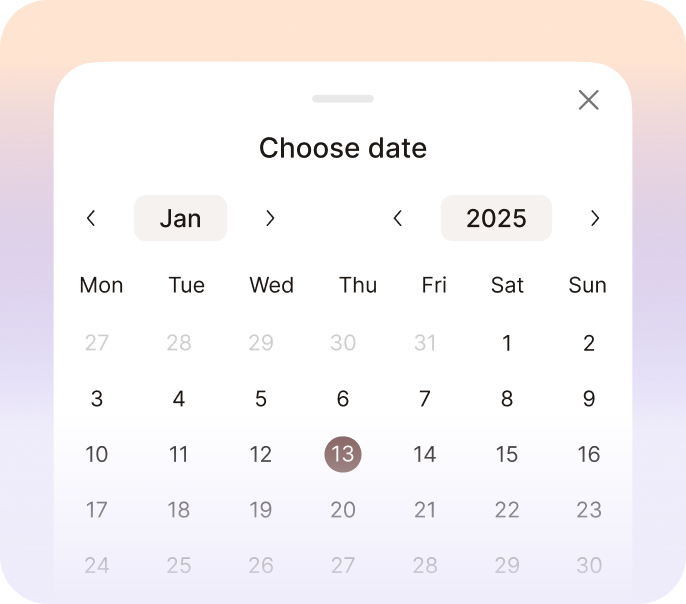This screenshot has width=686, height=604.
Task: Go to the previous month
Action: click(91, 218)
